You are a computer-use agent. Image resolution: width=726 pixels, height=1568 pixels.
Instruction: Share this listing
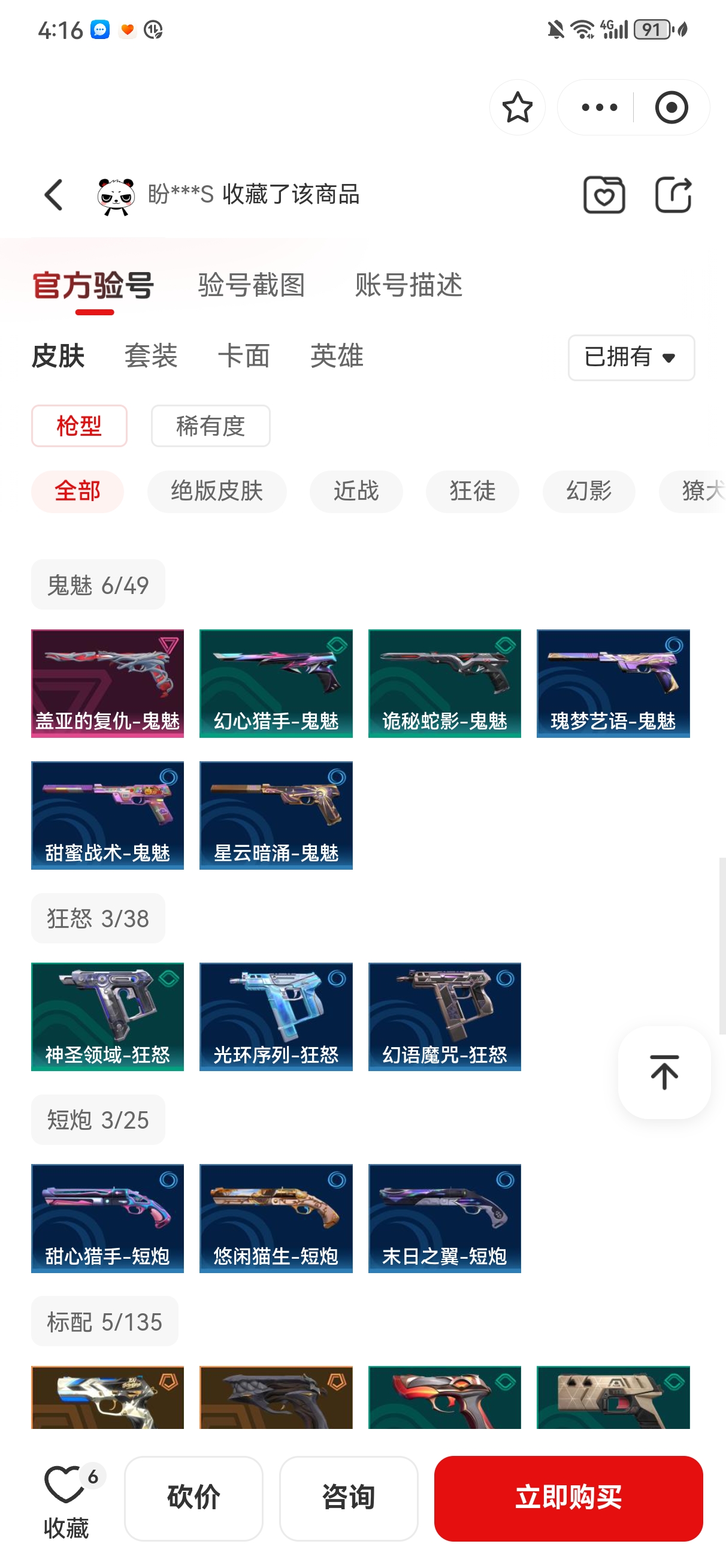tap(673, 195)
